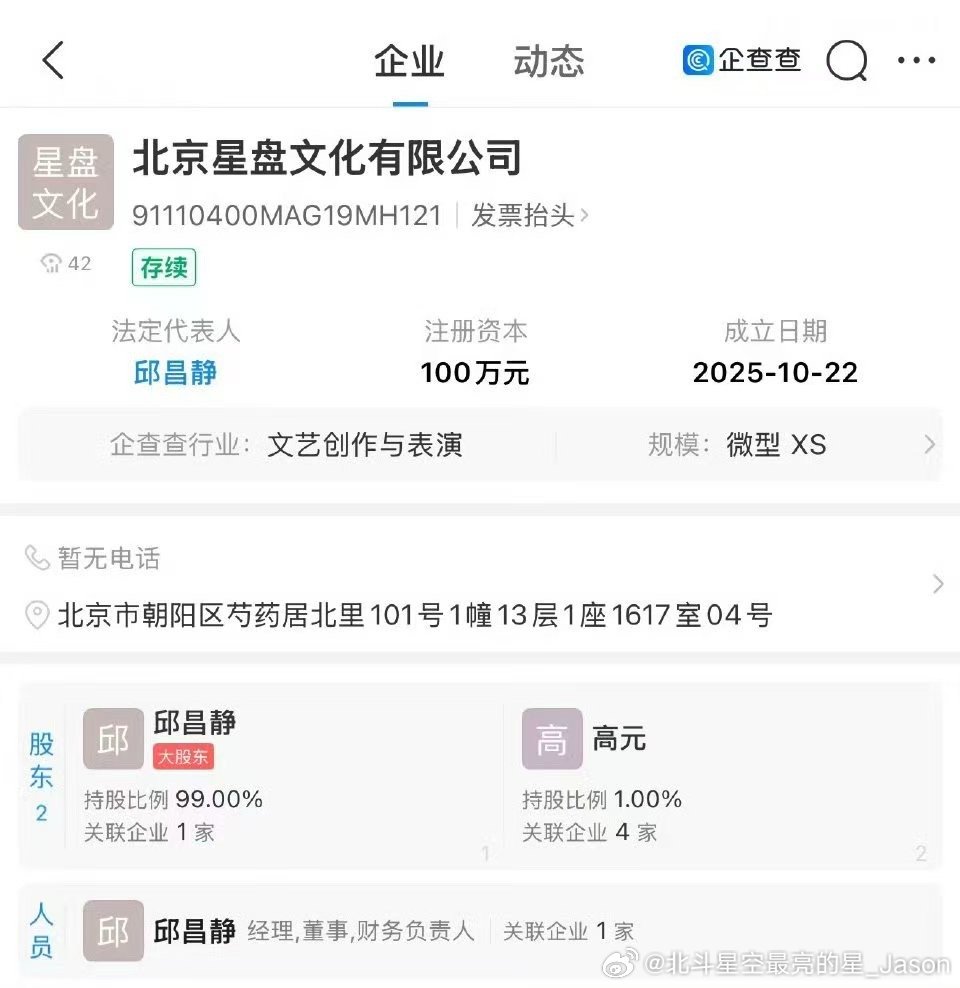The width and height of the screenshot is (960, 988).
Task: Click the back arrow icon
Action: [x=52, y=60]
